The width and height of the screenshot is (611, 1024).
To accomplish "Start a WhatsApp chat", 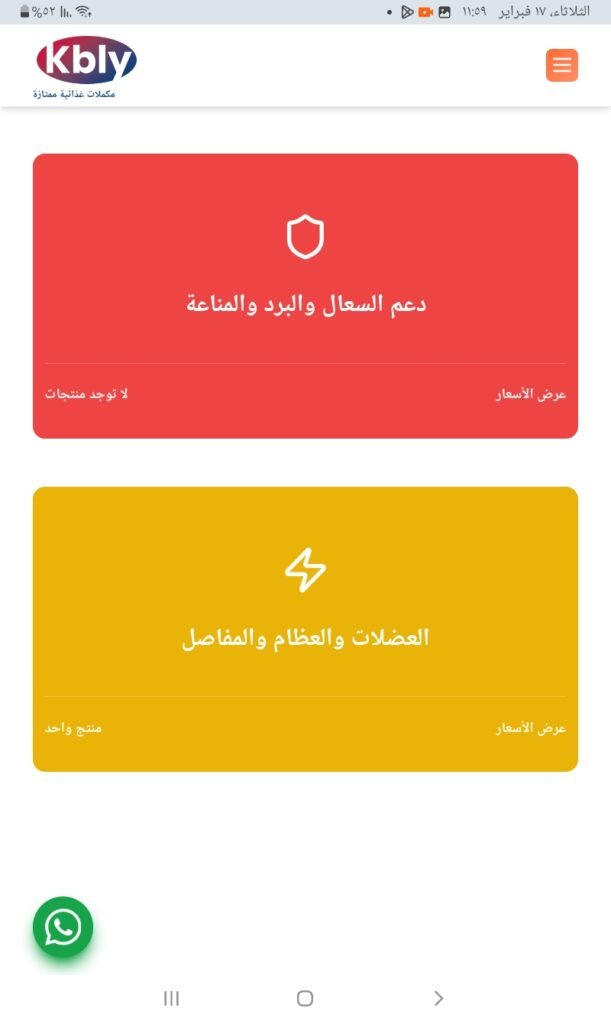I will (63, 927).
